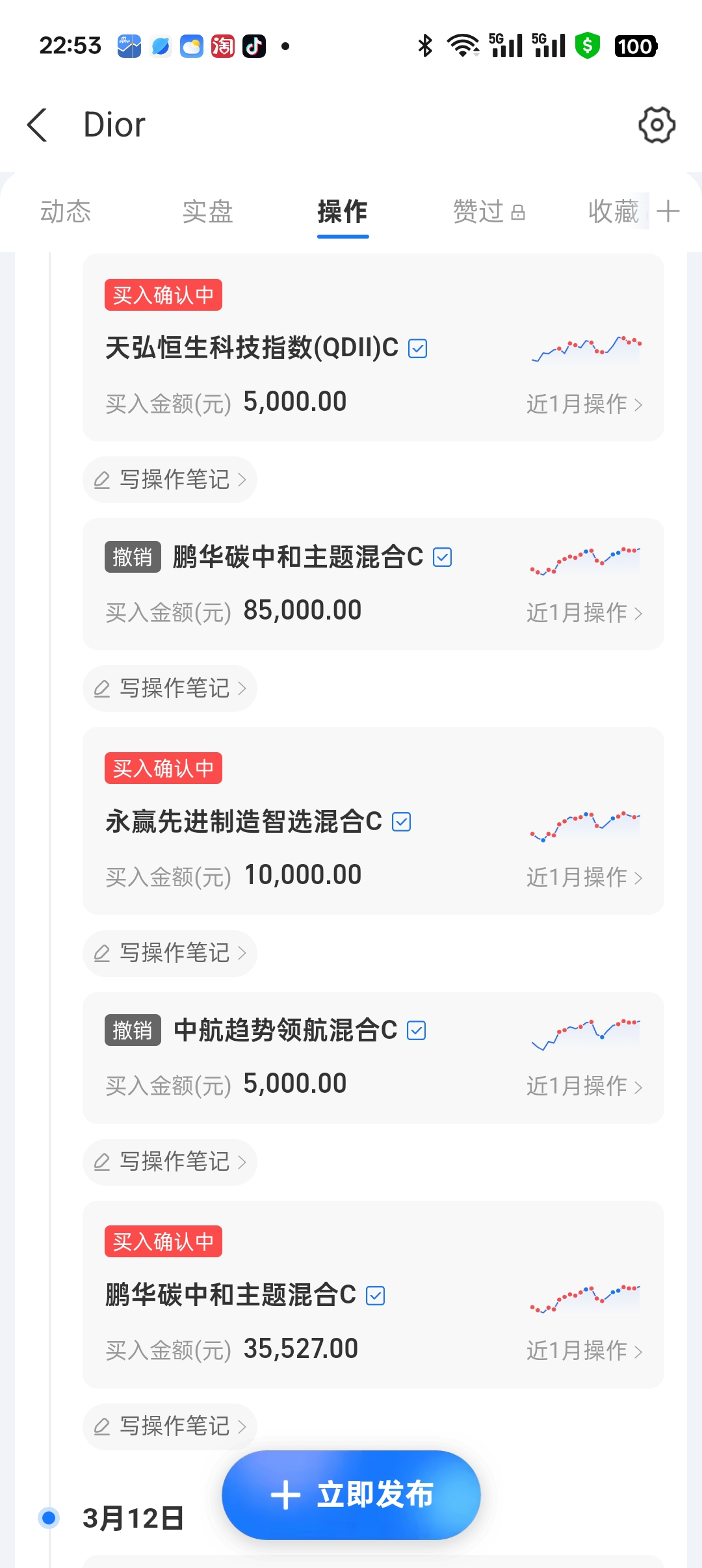
Task: Open the 中航趋势领航混合C card
Action: click(373, 1058)
